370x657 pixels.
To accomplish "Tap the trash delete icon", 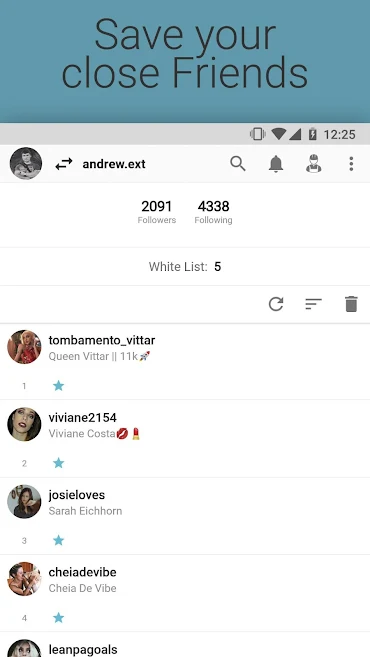I will (351, 304).
